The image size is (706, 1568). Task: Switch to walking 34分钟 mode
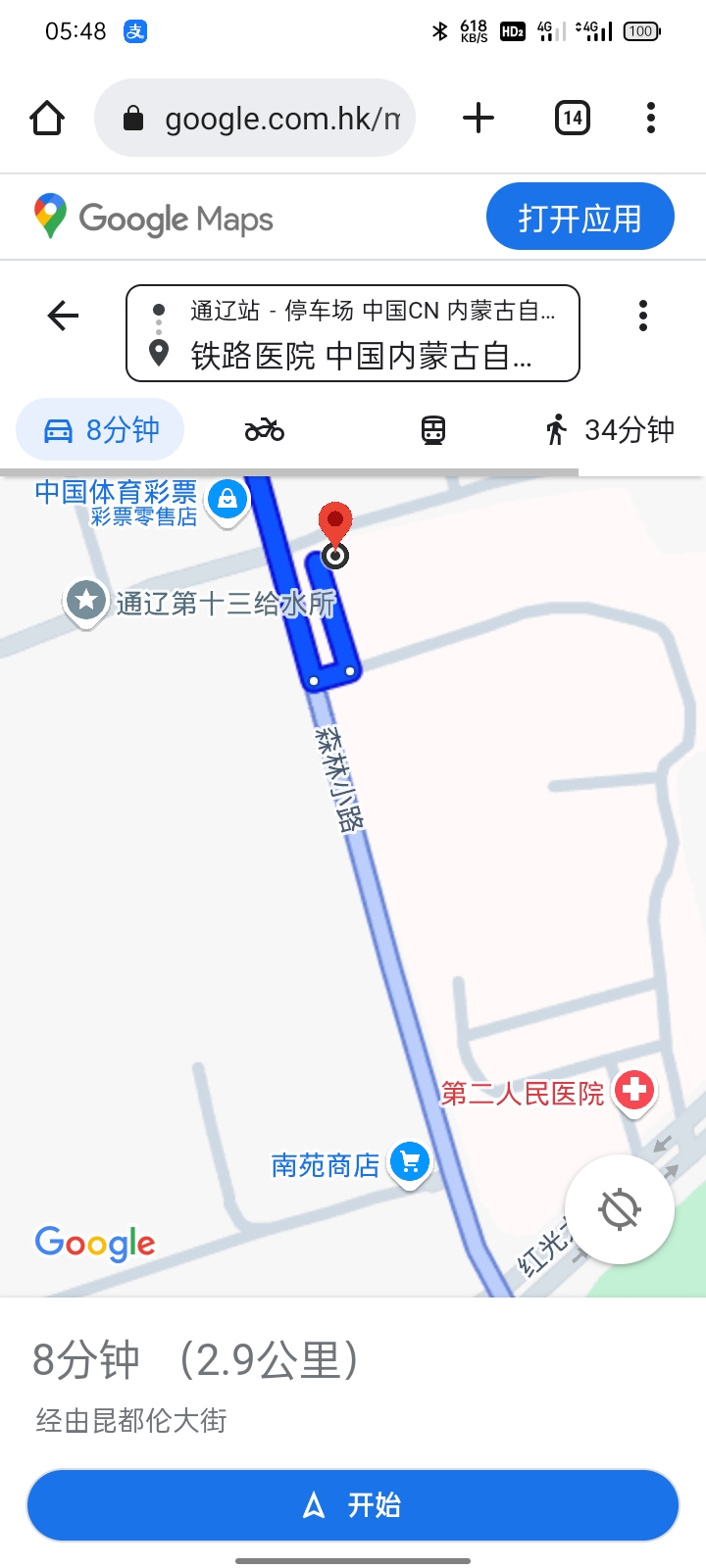click(x=610, y=429)
